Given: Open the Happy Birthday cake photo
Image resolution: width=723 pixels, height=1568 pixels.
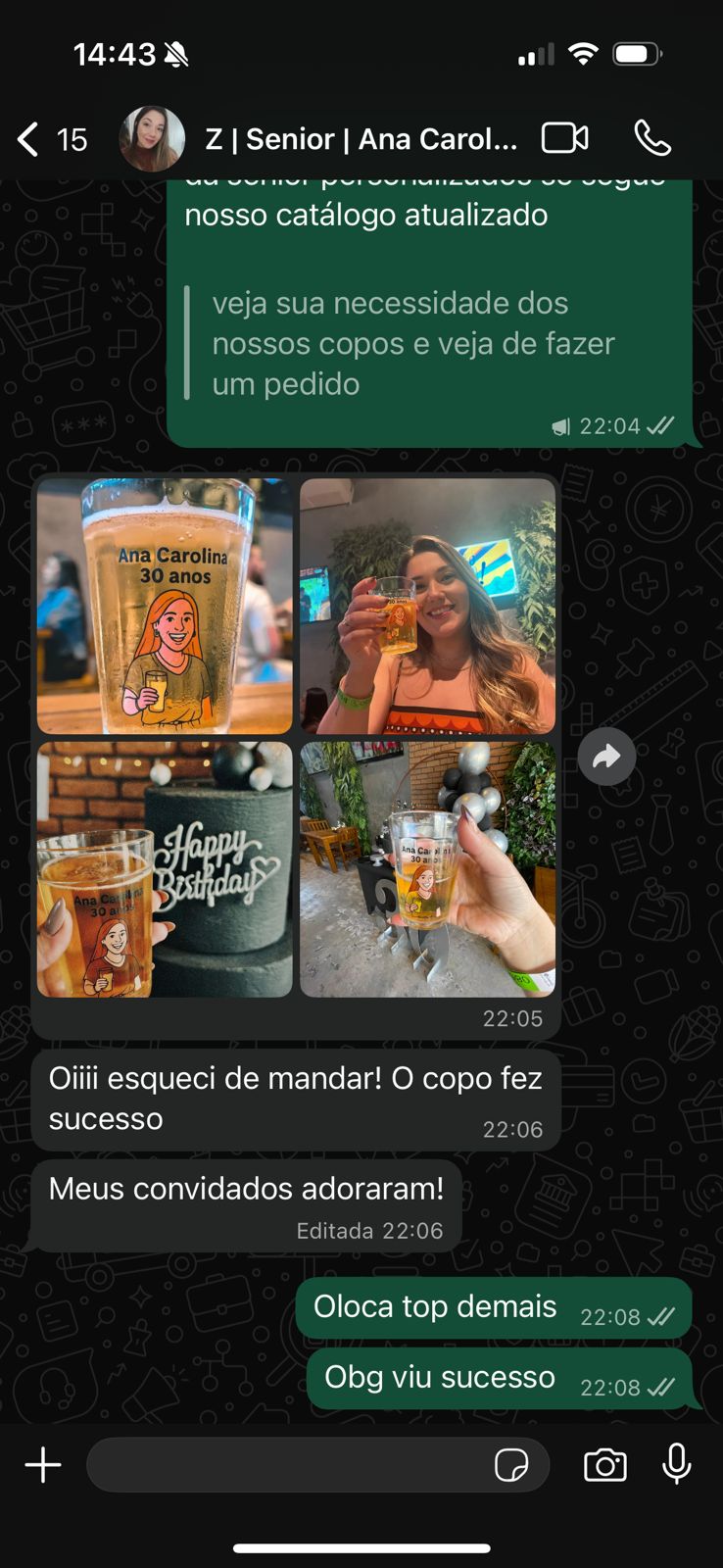Looking at the screenshot, I should tap(165, 869).
